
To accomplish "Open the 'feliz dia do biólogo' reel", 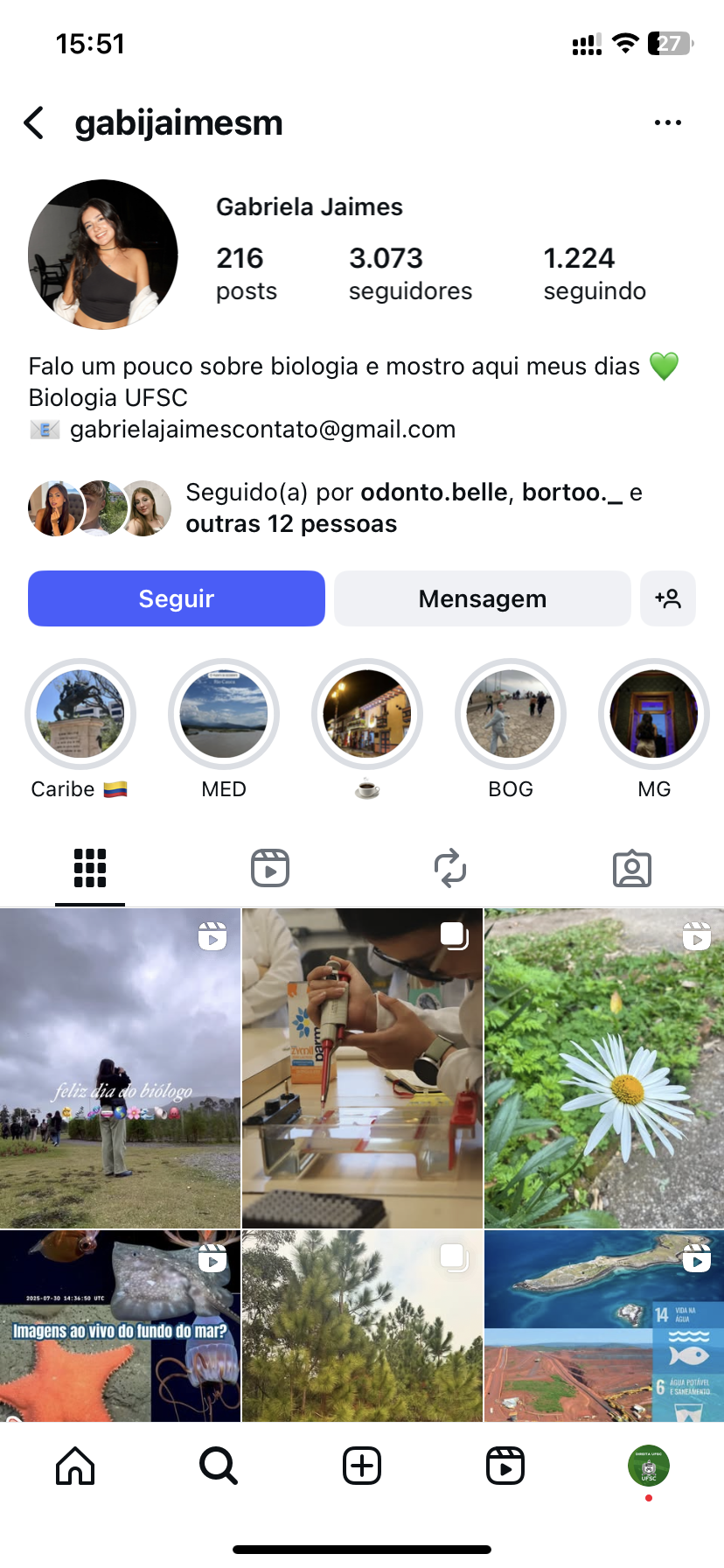I will (120, 1067).
